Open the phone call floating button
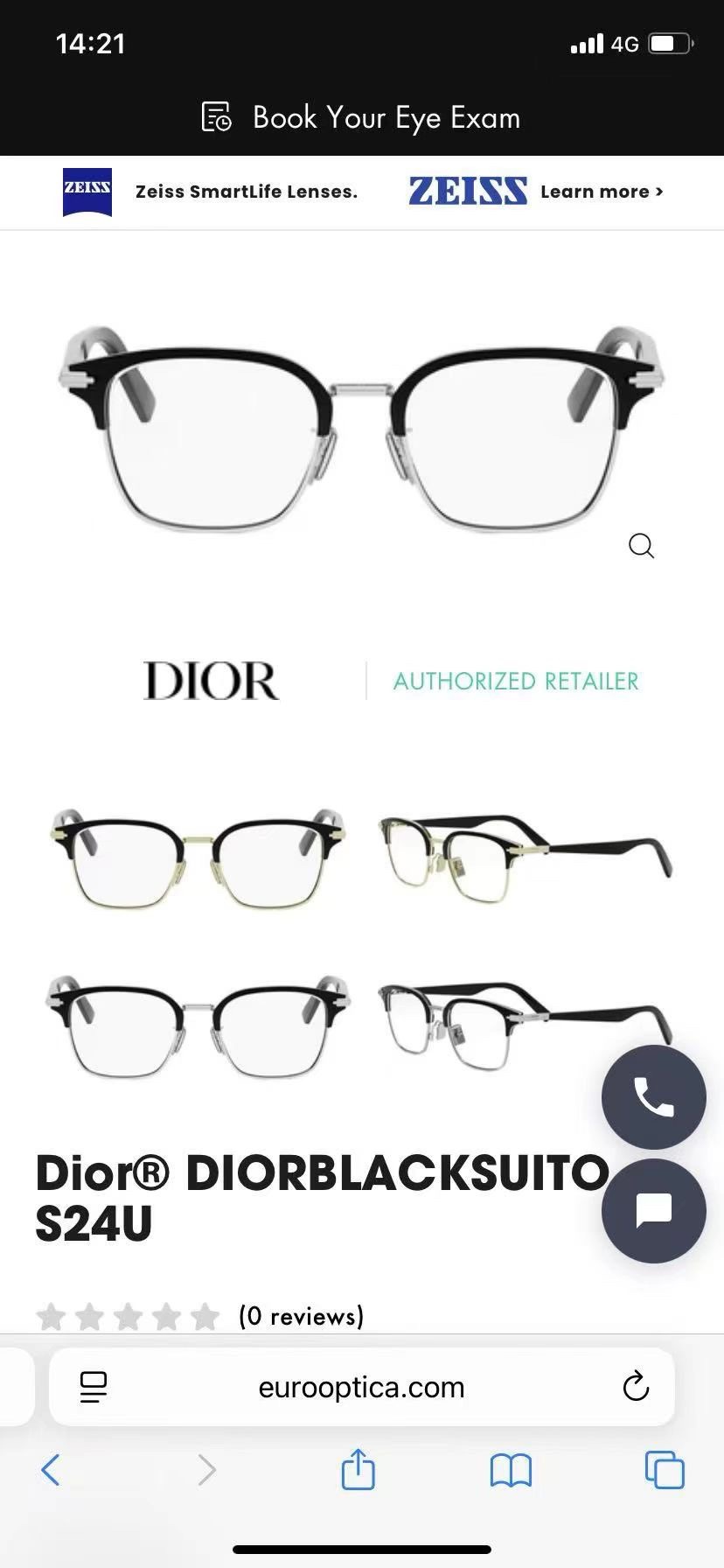The height and width of the screenshot is (1568, 724). click(653, 1098)
